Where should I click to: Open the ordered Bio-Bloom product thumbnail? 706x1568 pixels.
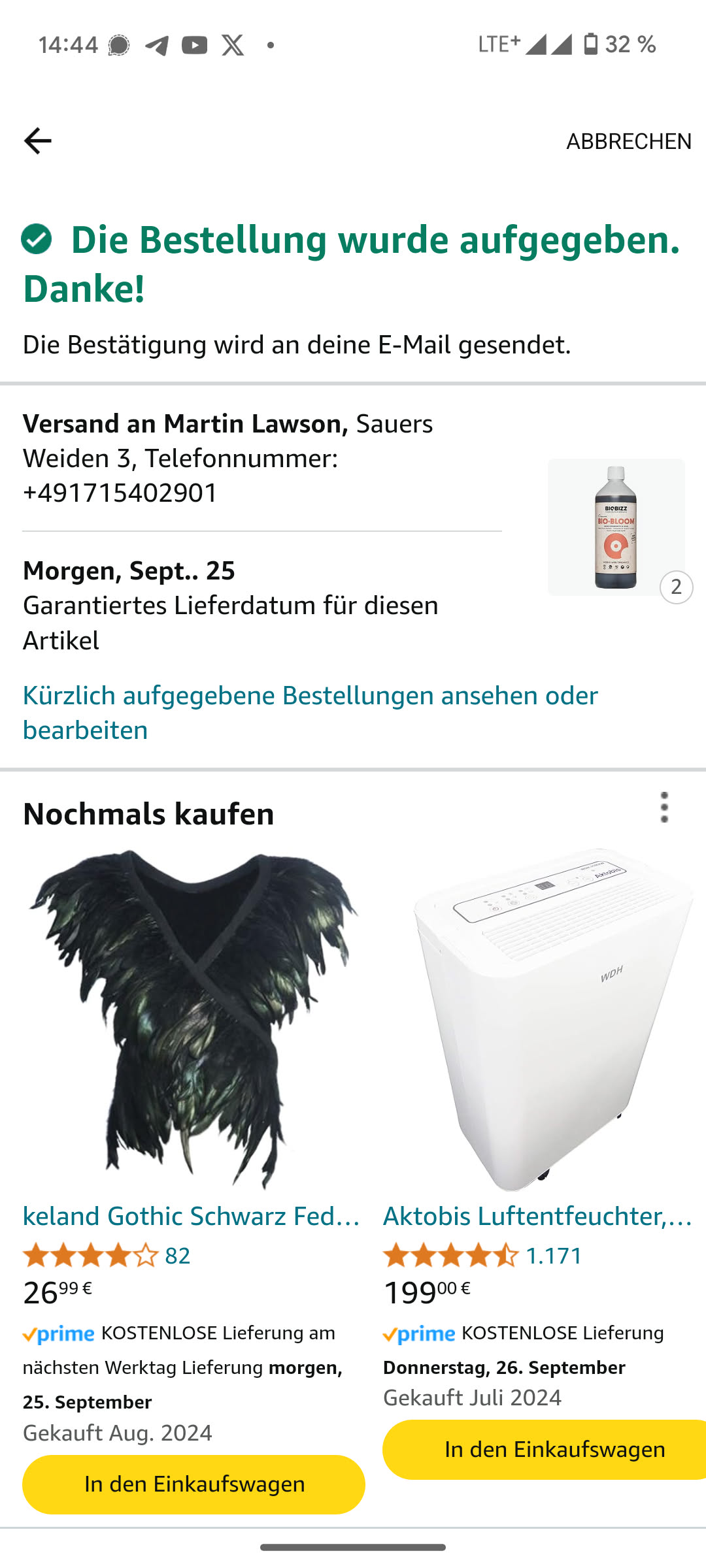point(616,527)
